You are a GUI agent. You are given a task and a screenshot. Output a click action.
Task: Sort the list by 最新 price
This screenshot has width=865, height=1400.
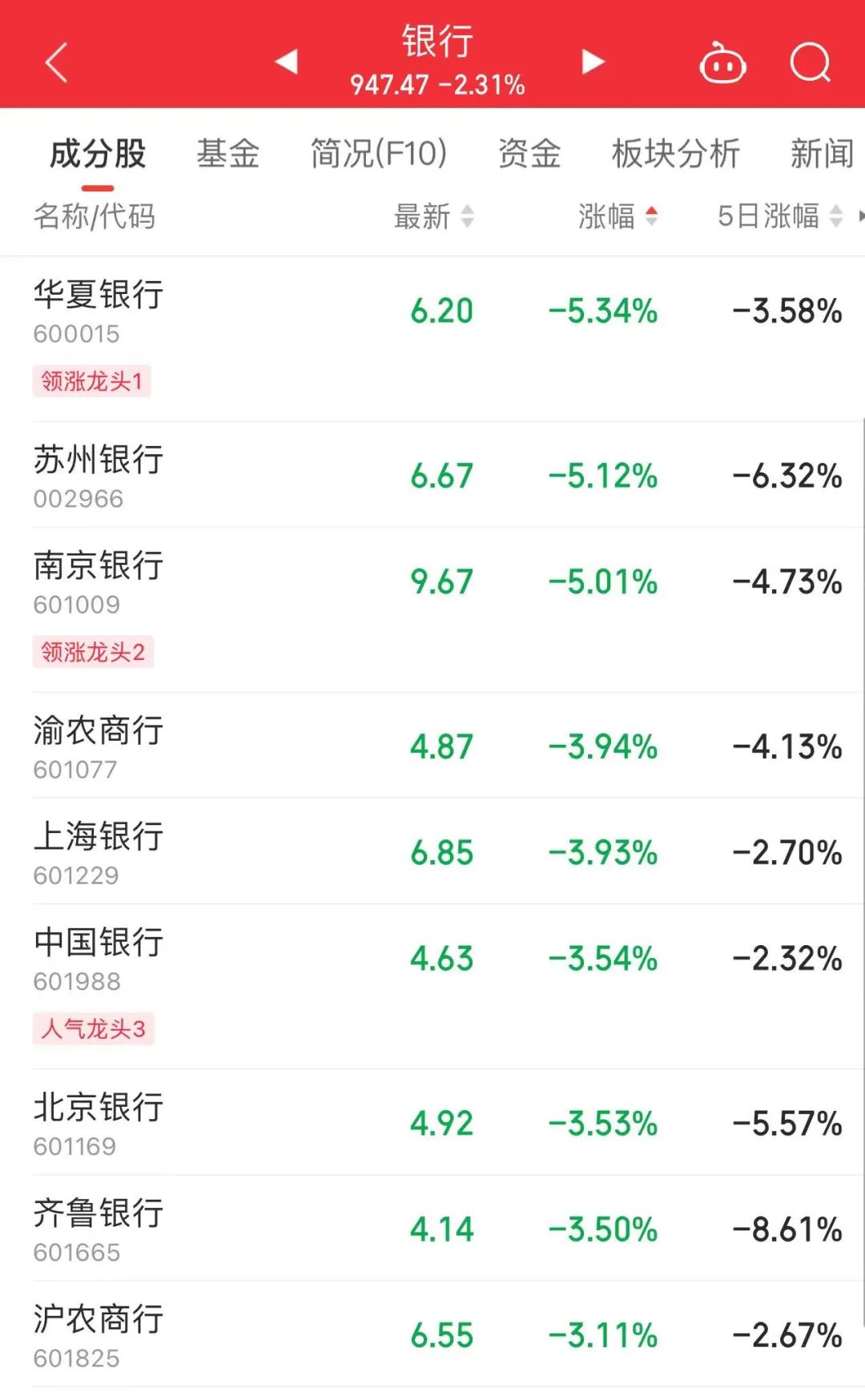pos(433,216)
